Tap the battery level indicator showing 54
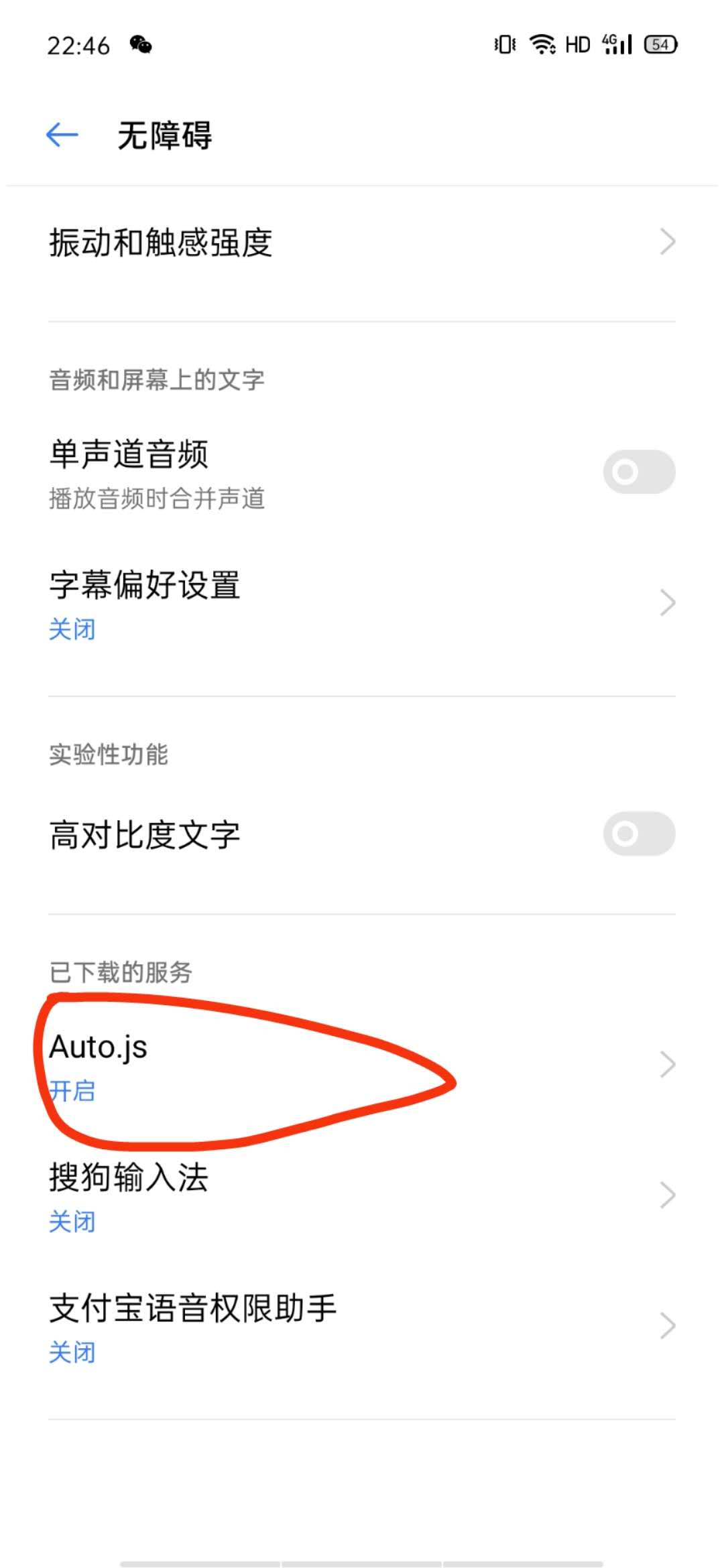The image size is (724, 1568). click(x=660, y=44)
